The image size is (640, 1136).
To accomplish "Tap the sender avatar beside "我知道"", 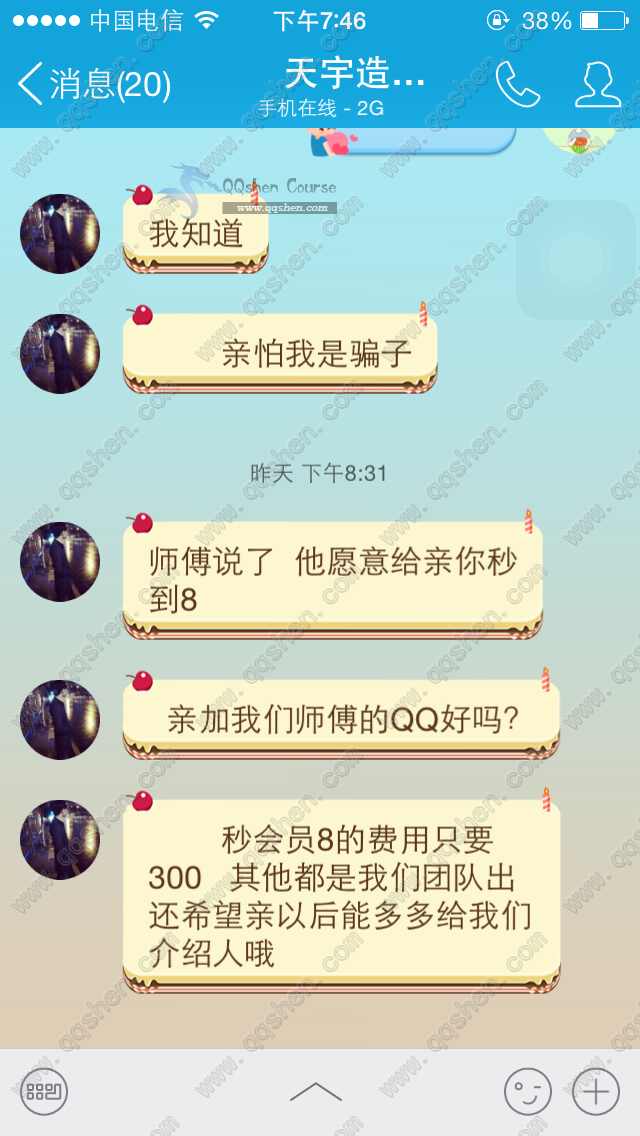I will coord(60,234).
